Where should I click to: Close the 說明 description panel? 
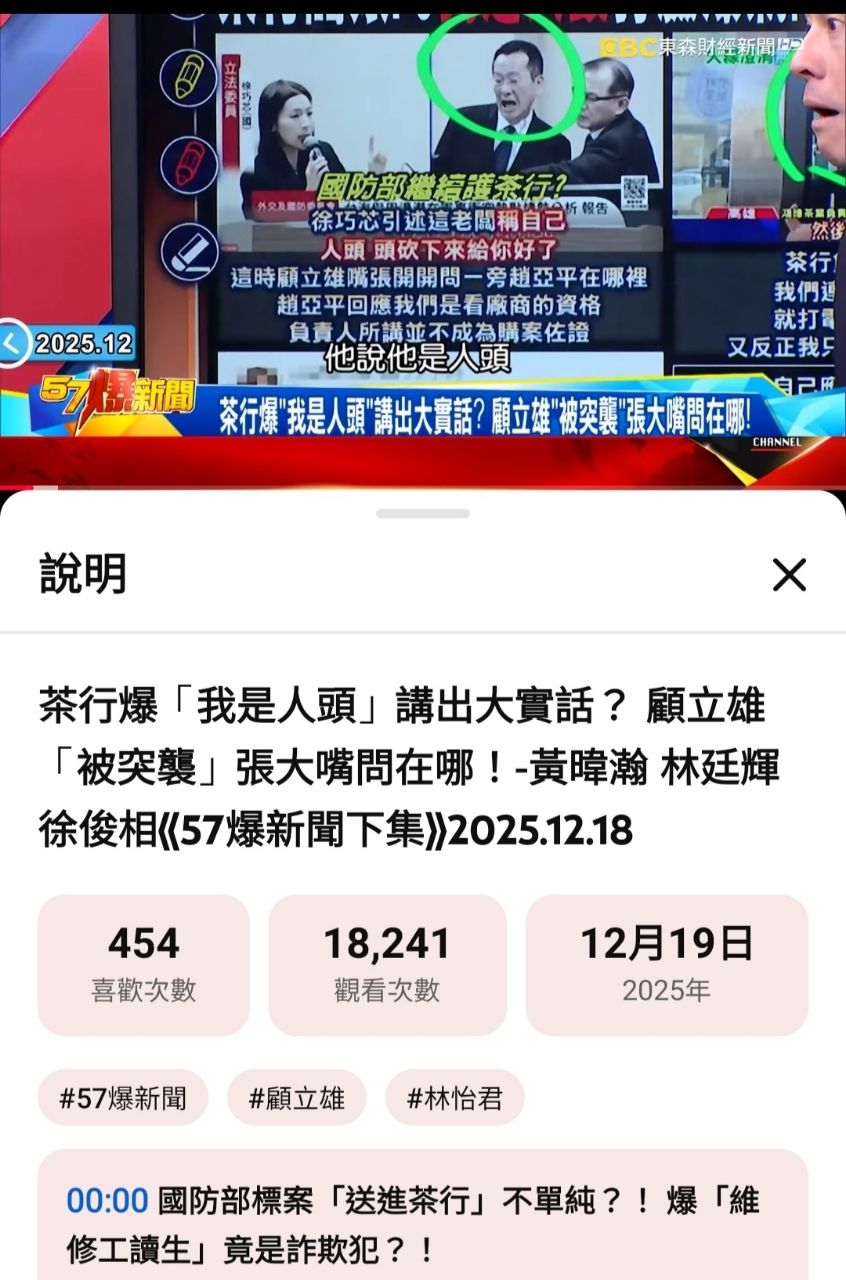[789, 575]
